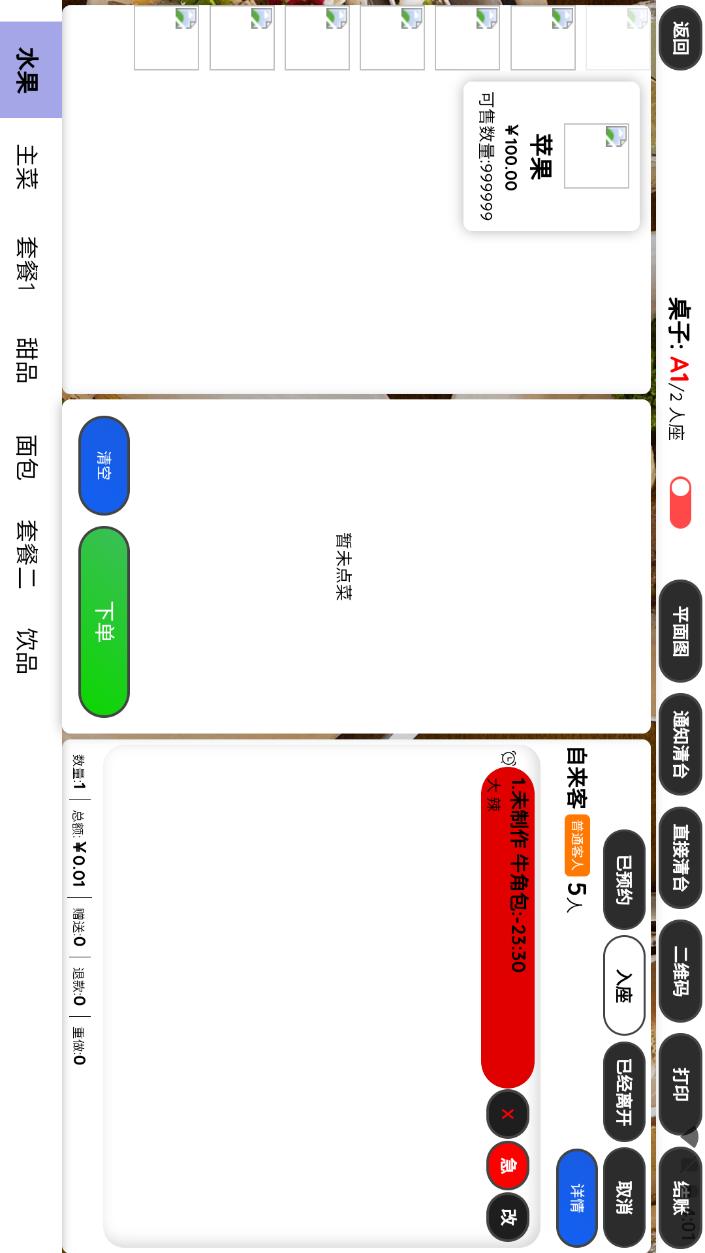Viewport: 705px width, 1253px height.
Task: Tap the 打印 print button
Action: click(x=680, y=1083)
